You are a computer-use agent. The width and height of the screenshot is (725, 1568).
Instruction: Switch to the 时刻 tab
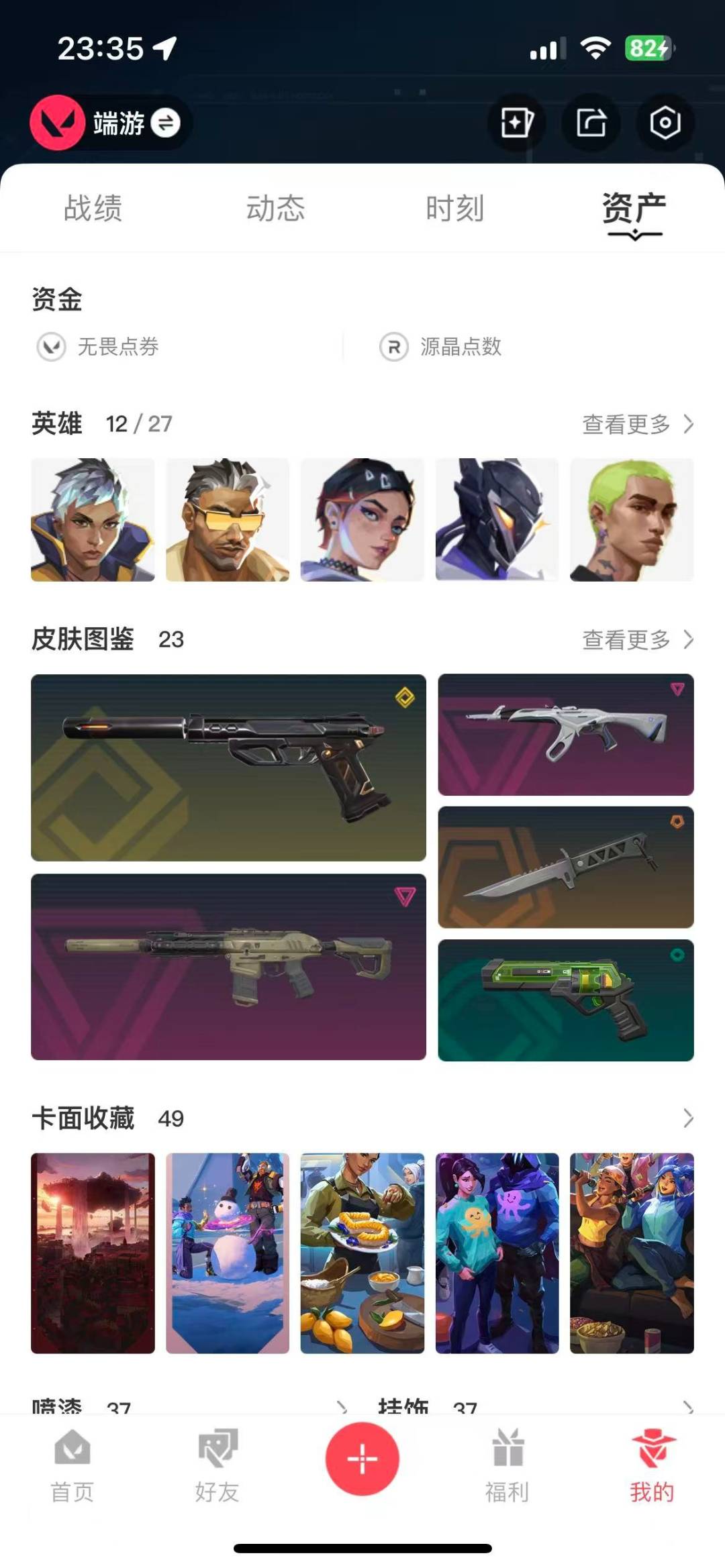[454, 208]
